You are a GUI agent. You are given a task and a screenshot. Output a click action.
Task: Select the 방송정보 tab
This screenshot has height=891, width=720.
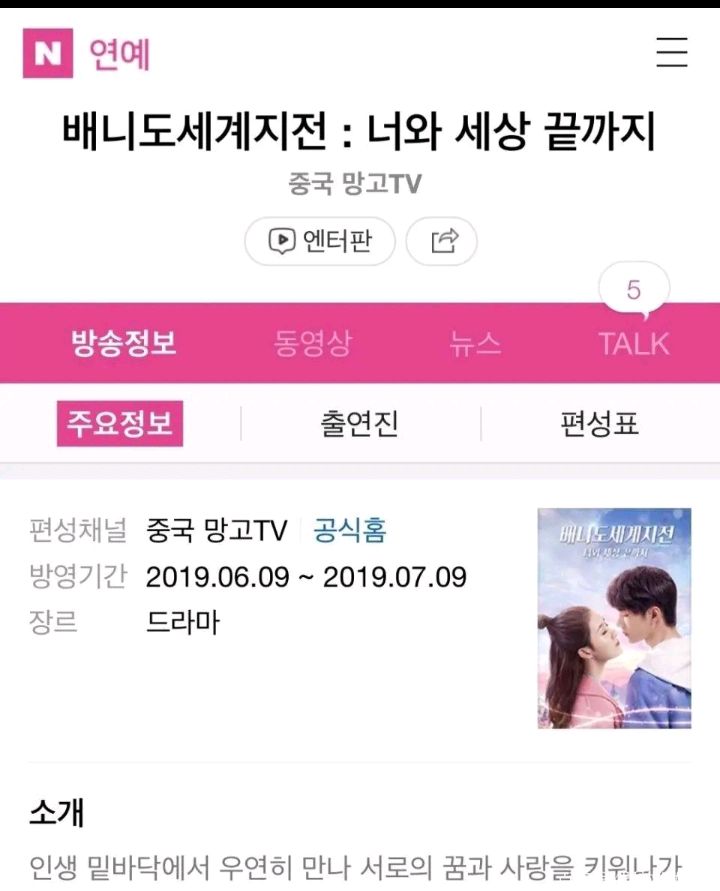(124, 344)
